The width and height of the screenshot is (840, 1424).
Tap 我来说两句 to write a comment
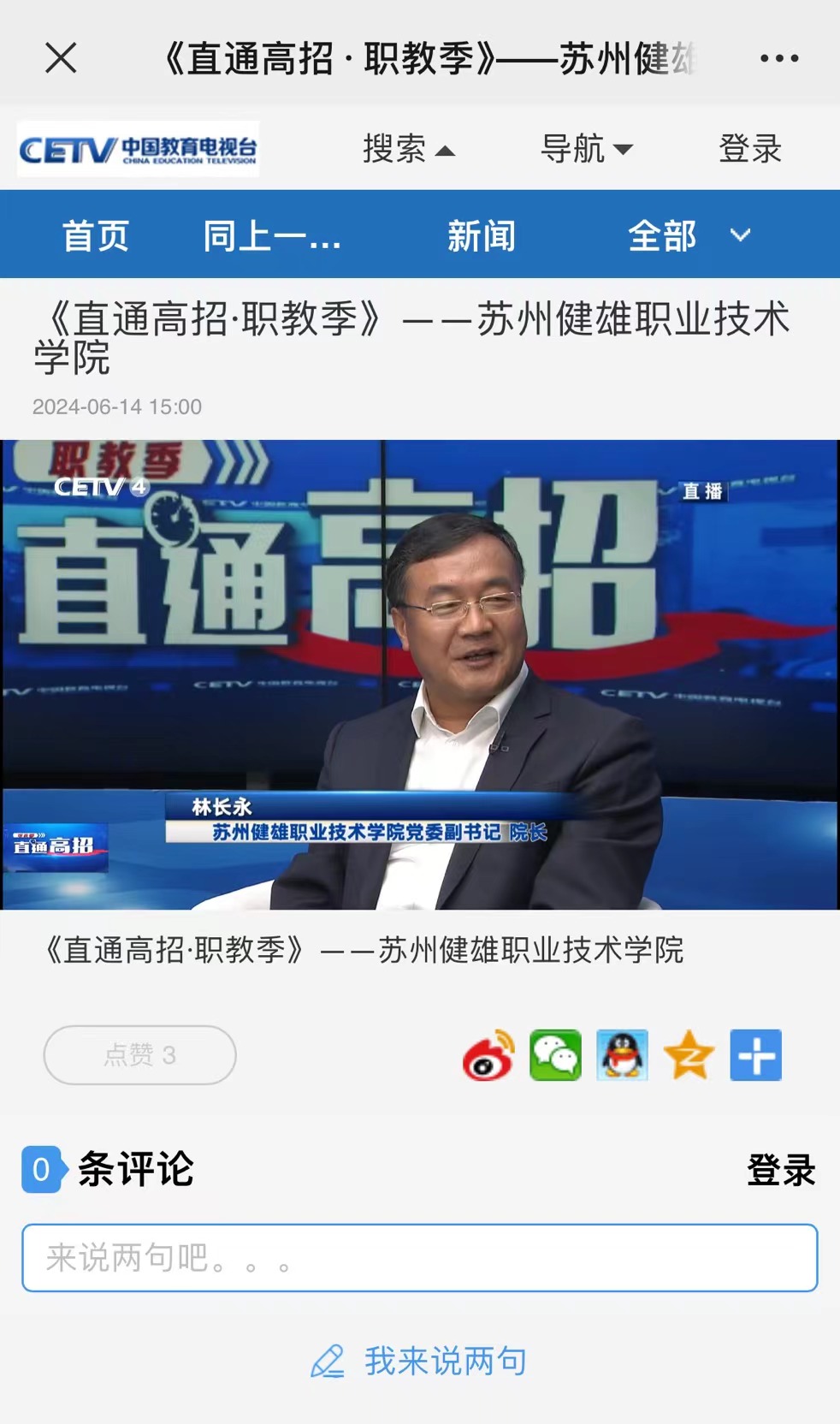pos(419,1361)
